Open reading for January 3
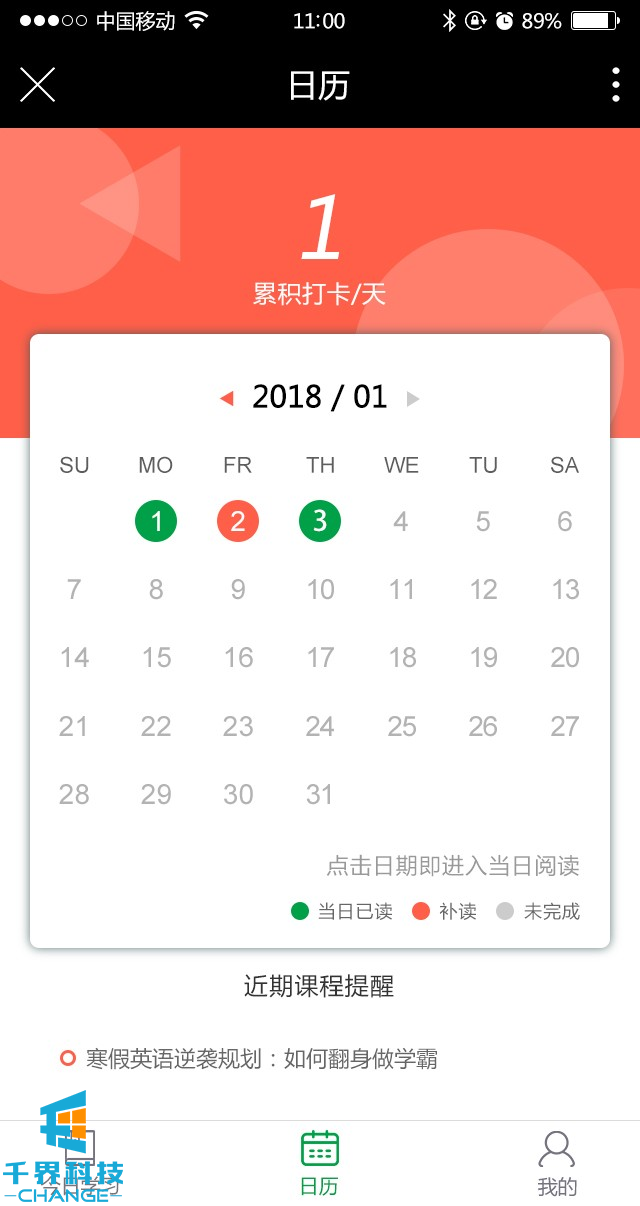Viewport: 640px width, 1206px height. (320, 521)
